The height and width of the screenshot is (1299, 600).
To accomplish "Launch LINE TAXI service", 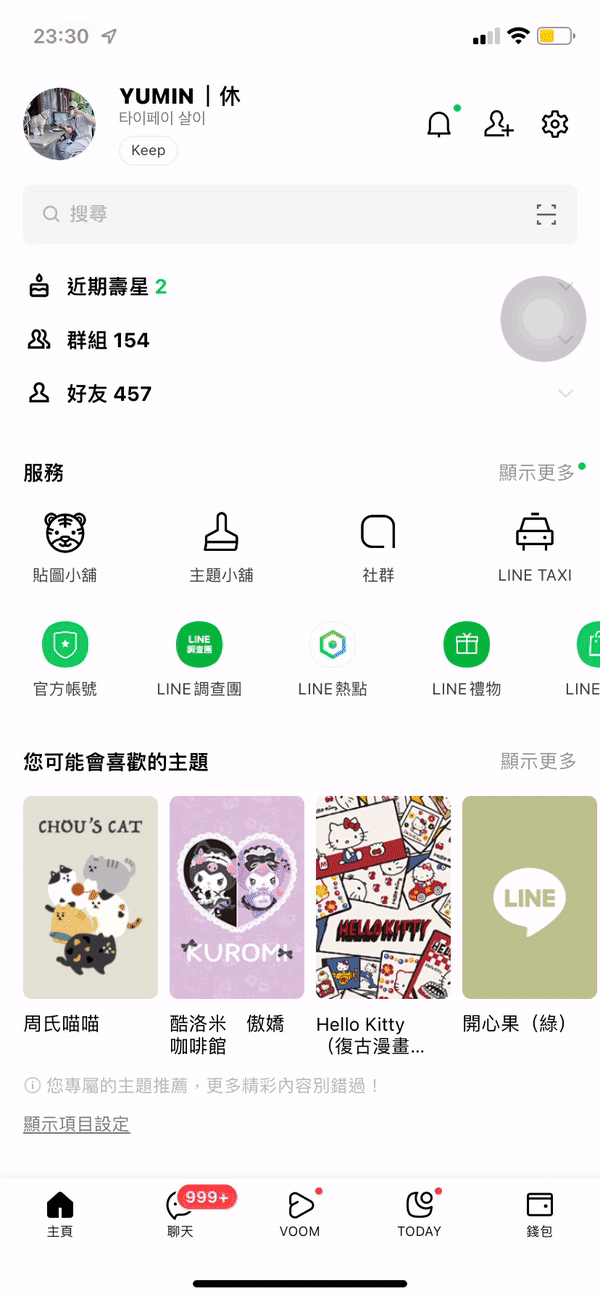I will [x=534, y=547].
